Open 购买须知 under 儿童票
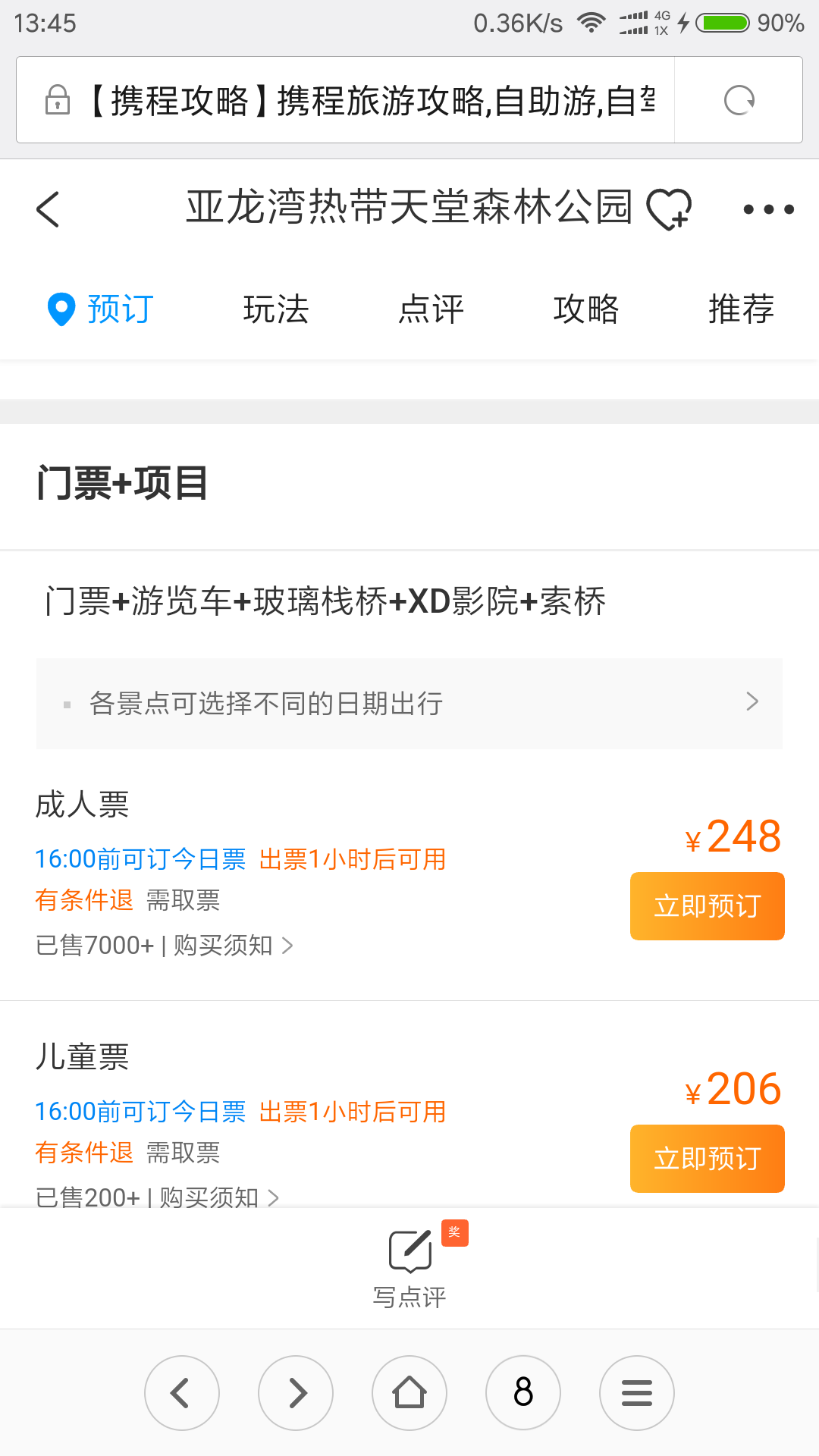Image resolution: width=819 pixels, height=1456 pixels. click(218, 1197)
